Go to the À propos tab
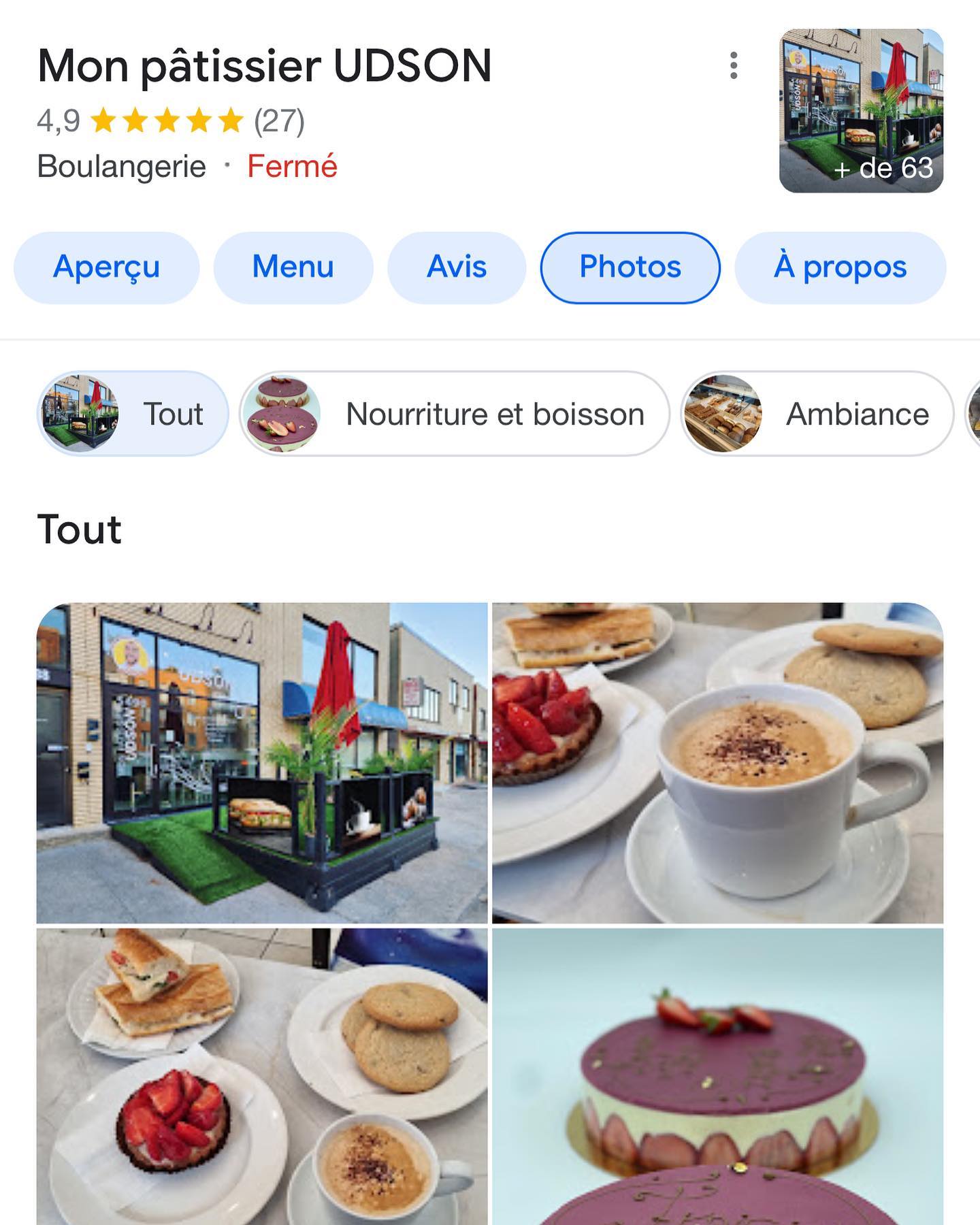 [840, 267]
